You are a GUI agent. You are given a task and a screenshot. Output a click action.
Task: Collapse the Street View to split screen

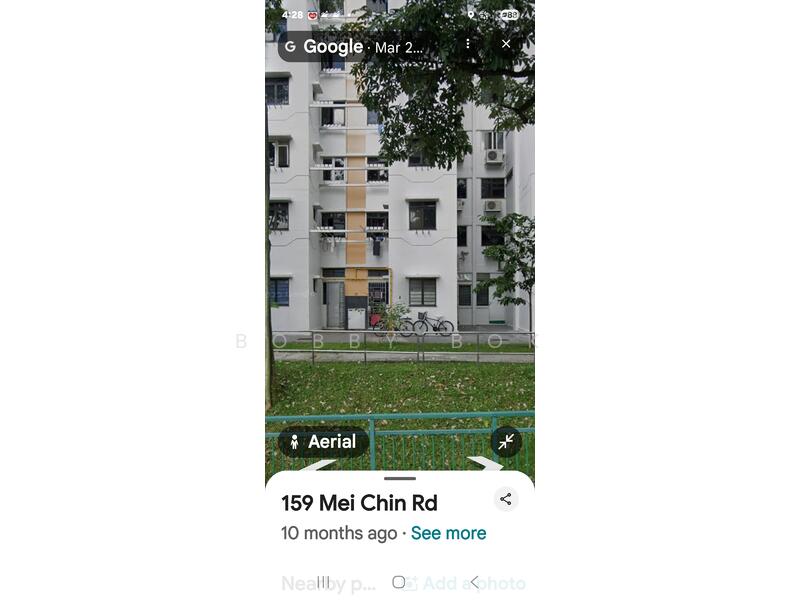pyautogui.click(x=506, y=442)
